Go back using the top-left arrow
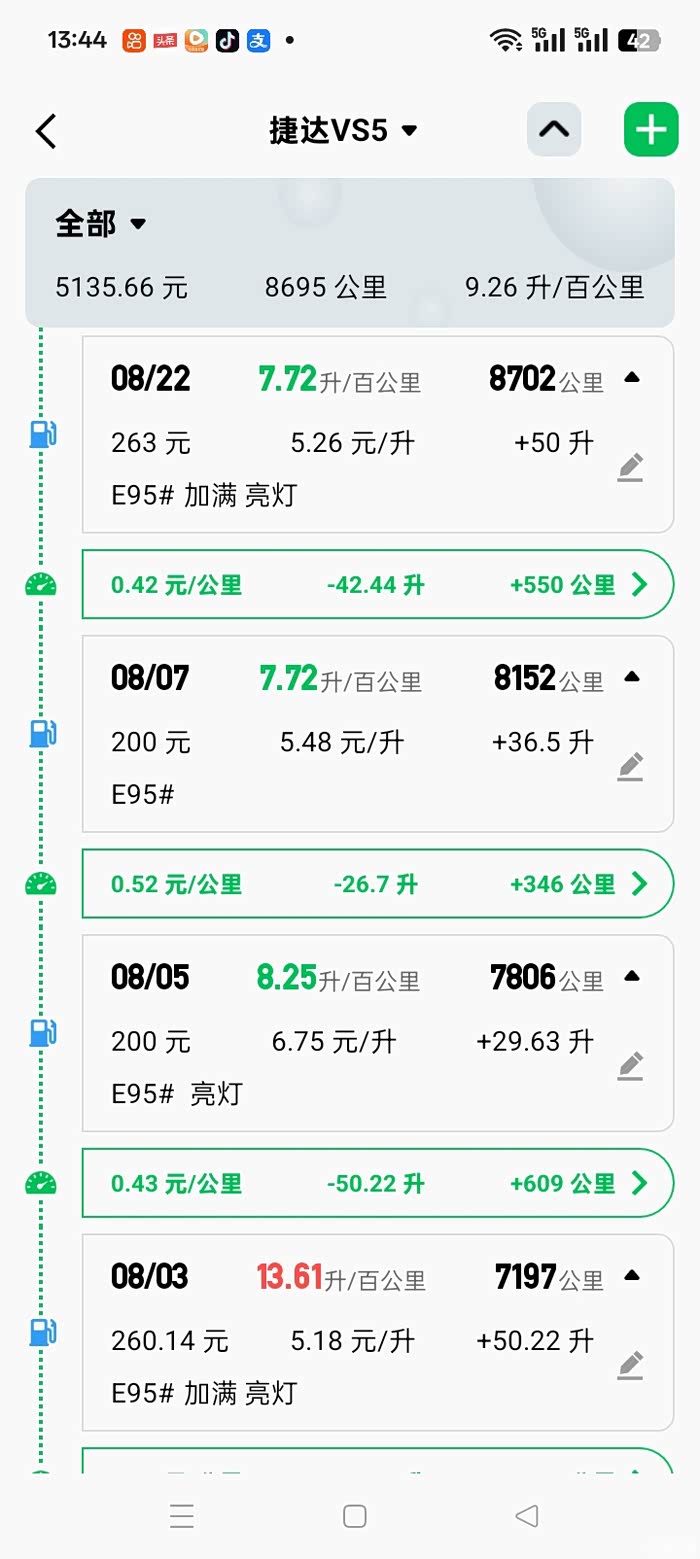Viewport: 700px width, 1559px height. point(46,131)
